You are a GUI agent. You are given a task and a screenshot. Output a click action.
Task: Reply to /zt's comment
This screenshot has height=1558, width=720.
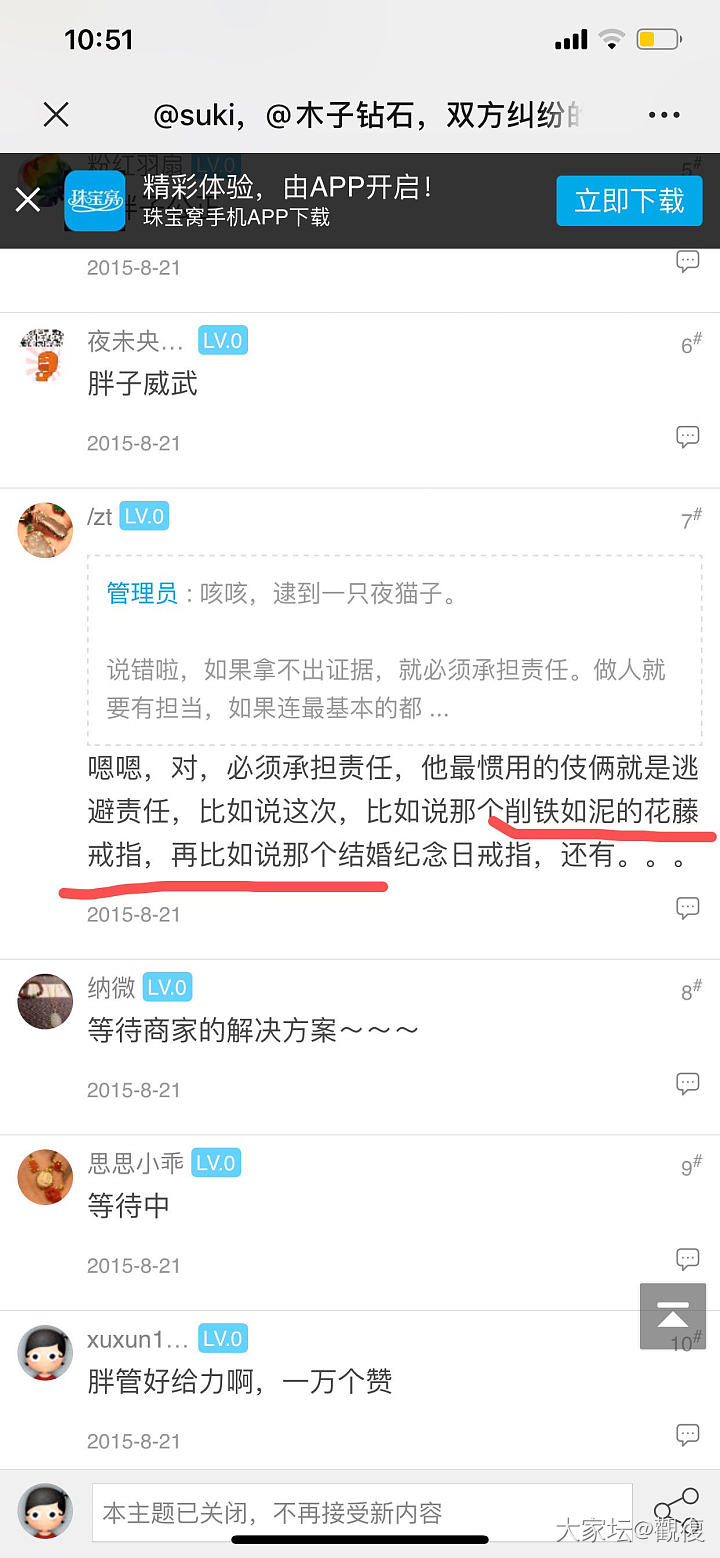pyautogui.click(x=687, y=907)
